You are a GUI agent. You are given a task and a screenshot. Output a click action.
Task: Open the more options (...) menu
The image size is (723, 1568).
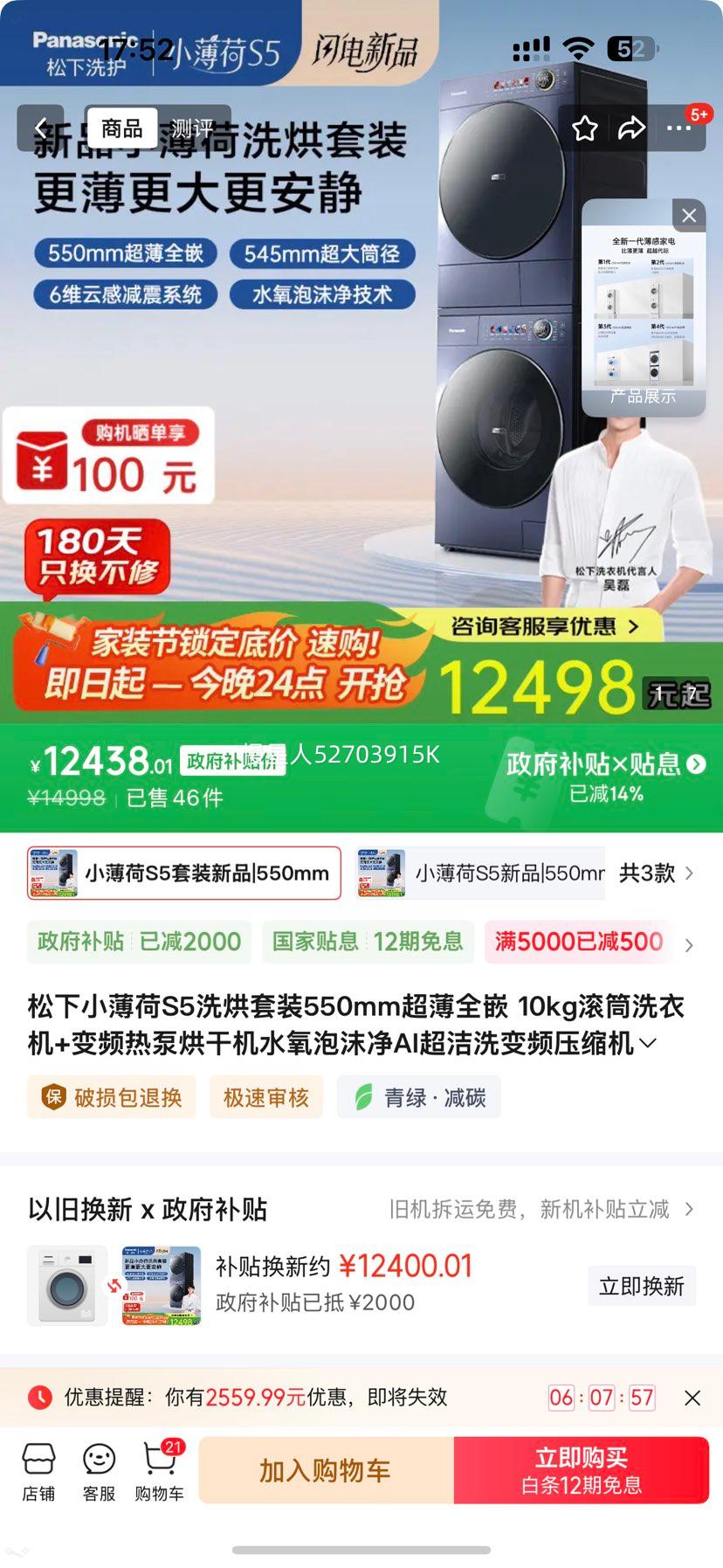tap(677, 128)
